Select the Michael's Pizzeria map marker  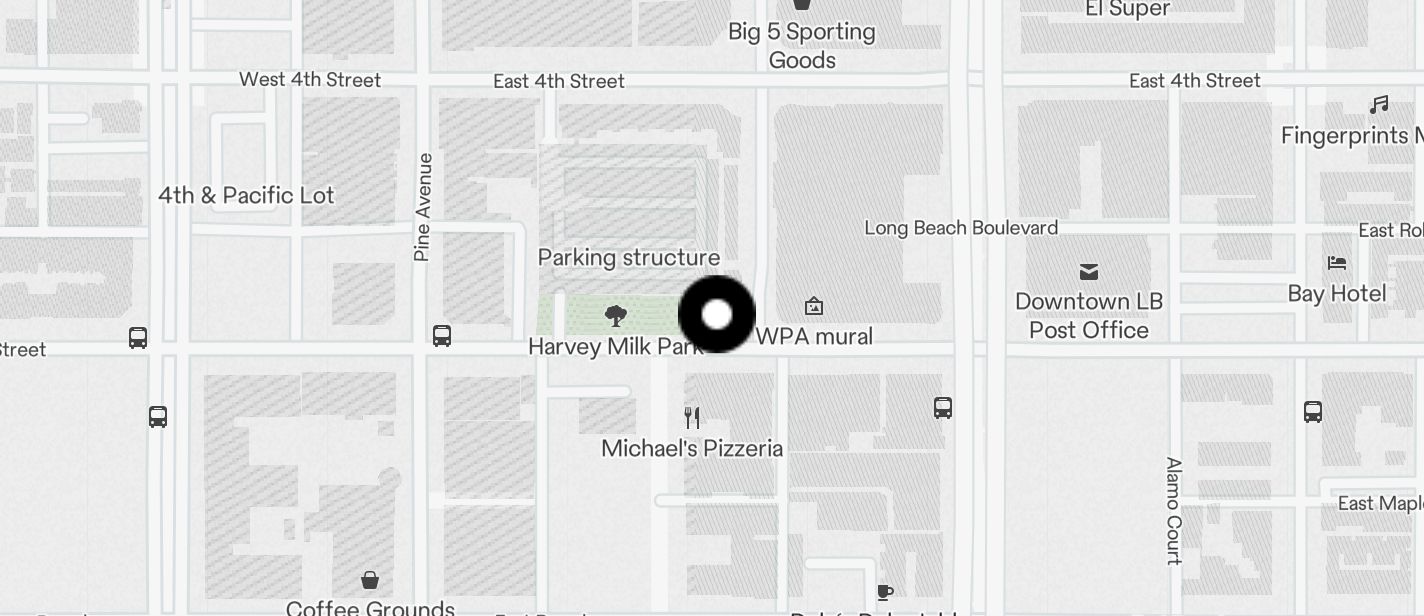pyautogui.click(x=691, y=417)
